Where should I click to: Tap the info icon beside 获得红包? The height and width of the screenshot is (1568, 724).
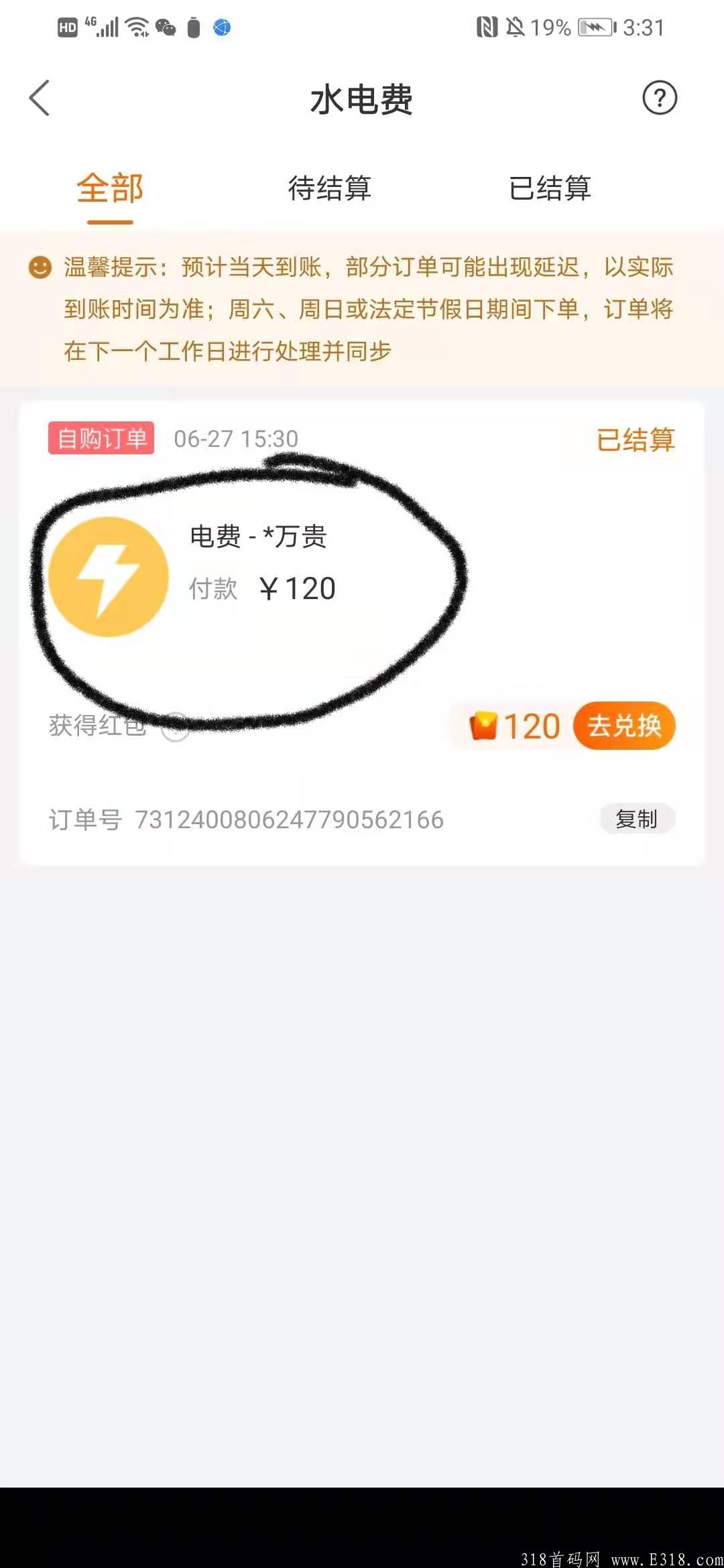pyautogui.click(x=176, y=727)
